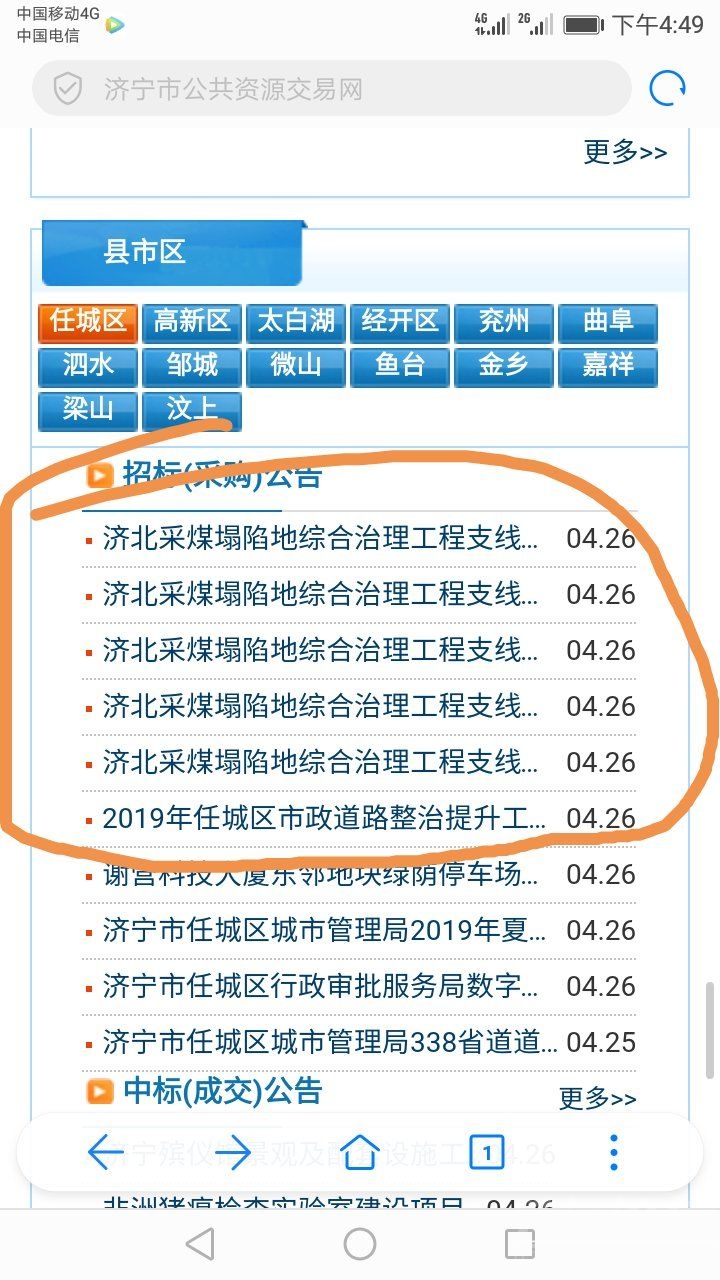This screenshot has height=1280, width=720.
Task: Tap 更多>> beside 中标(成交)公告
Action: point(597,1098)
